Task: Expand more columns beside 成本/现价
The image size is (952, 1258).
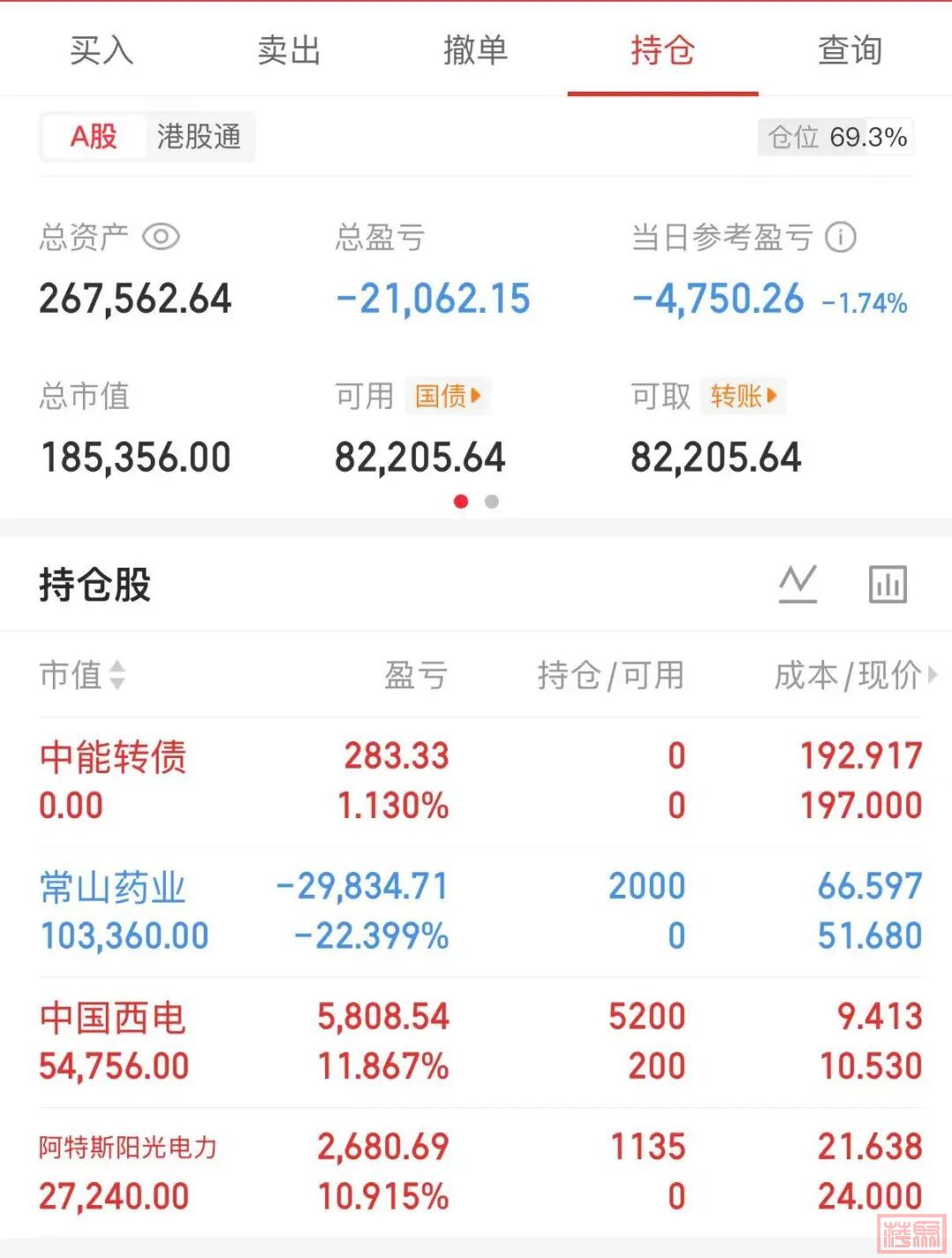Action: click(x=933, y=675)
